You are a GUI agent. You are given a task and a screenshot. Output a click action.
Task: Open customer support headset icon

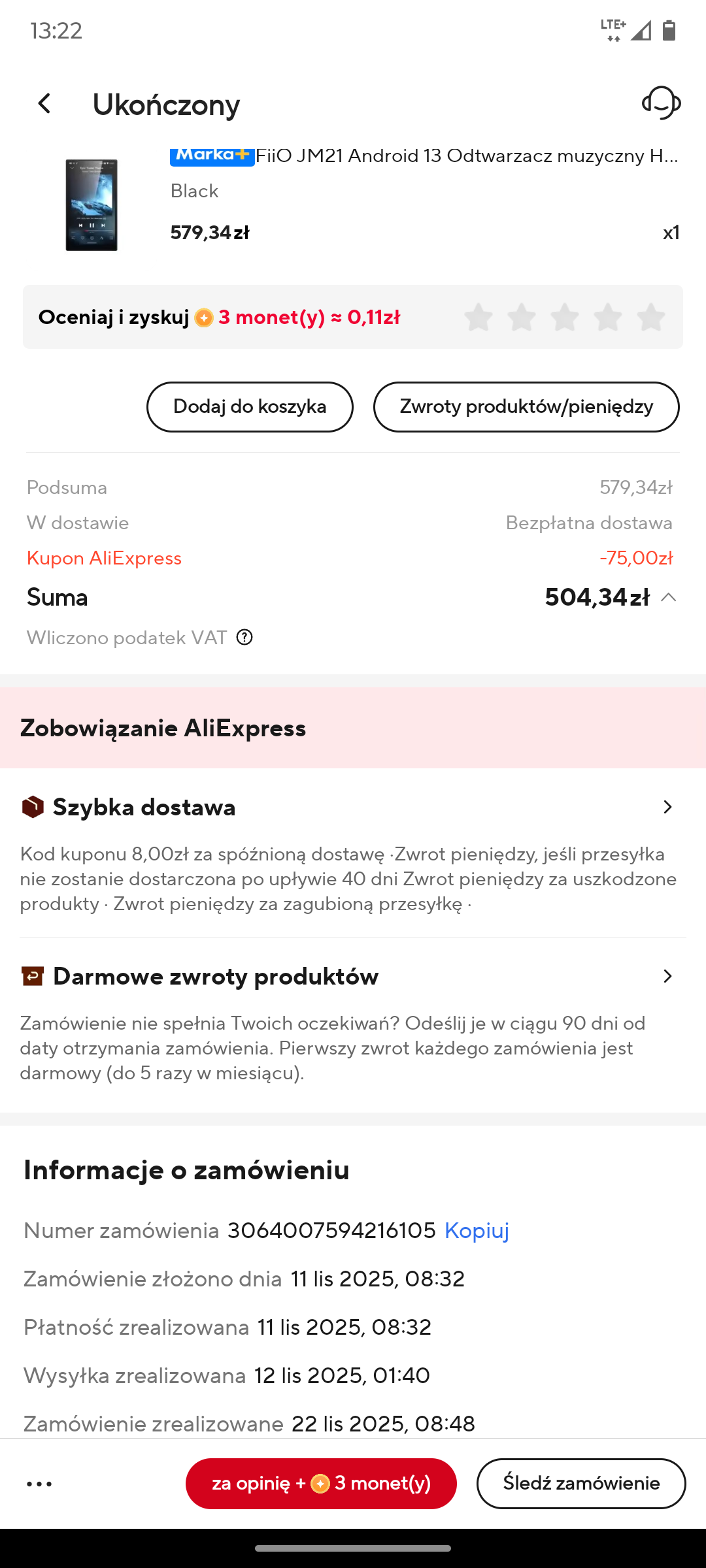[x=661, y=103]
